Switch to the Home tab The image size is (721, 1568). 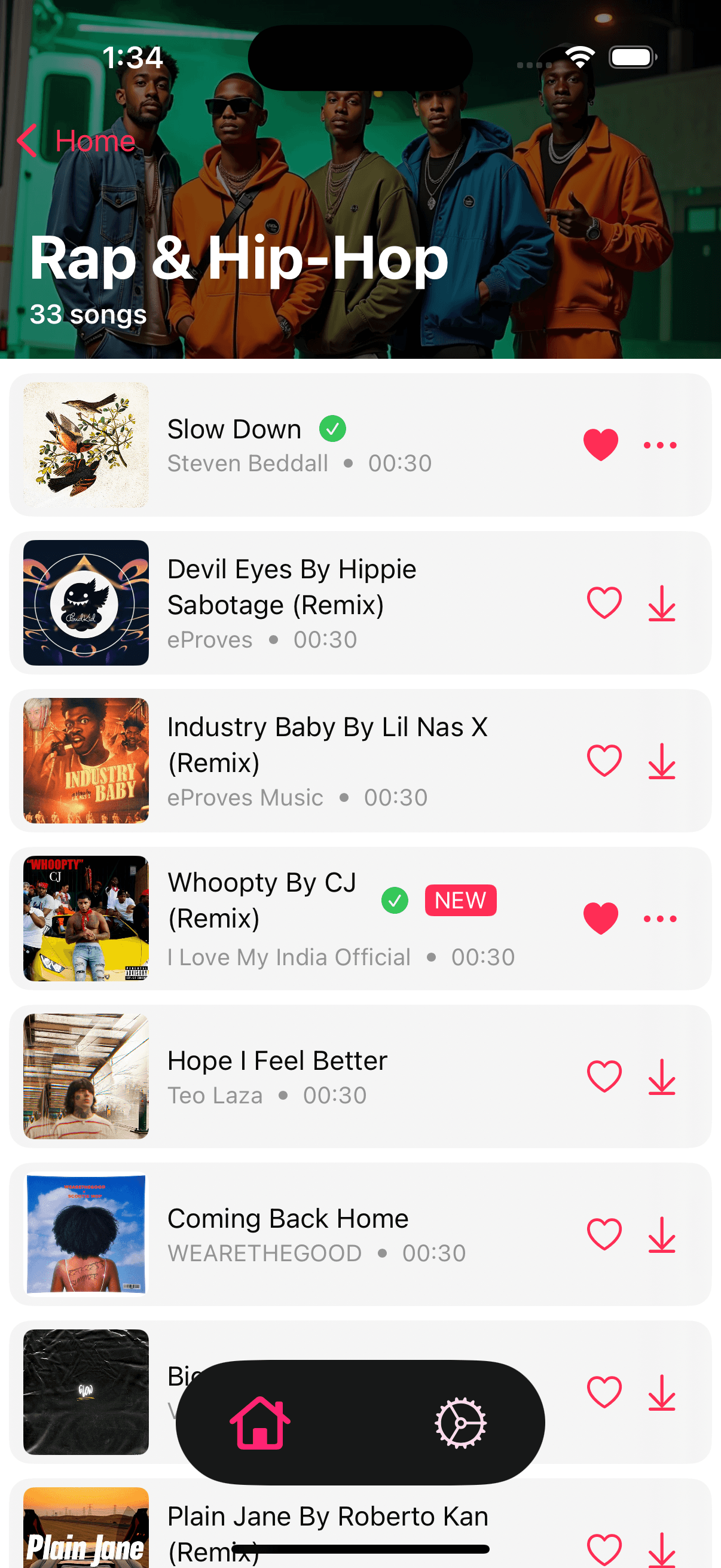click(x=260, y=1423)
